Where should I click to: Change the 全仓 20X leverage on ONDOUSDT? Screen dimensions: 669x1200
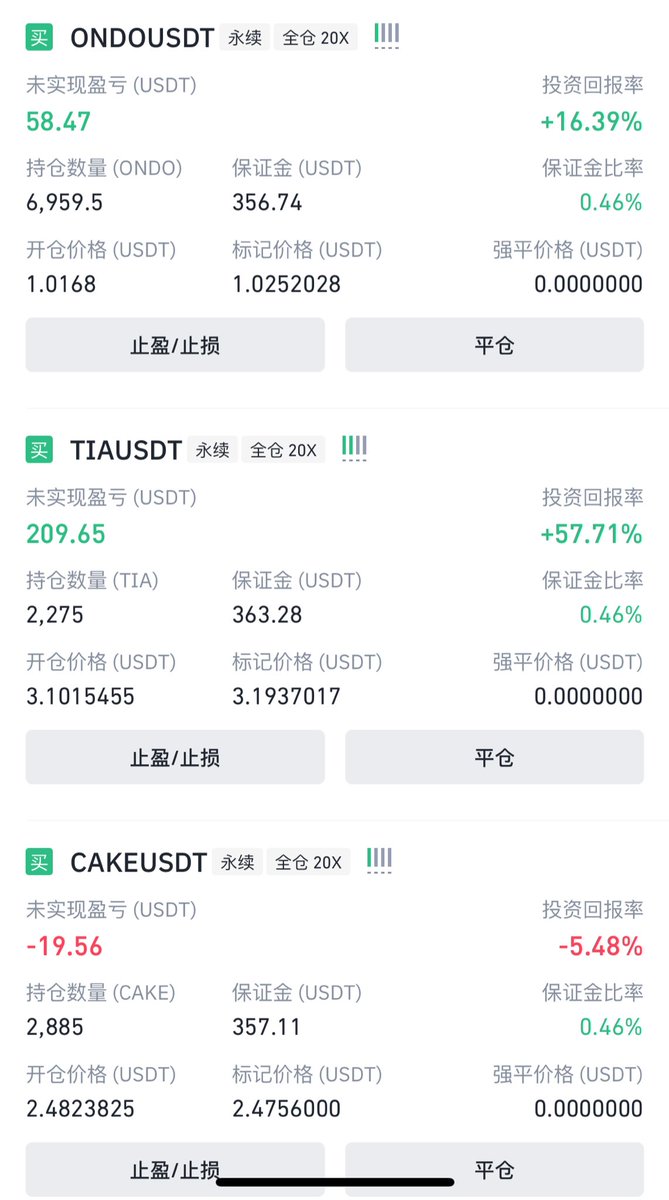pyautogui.click(x=316, y=38)
